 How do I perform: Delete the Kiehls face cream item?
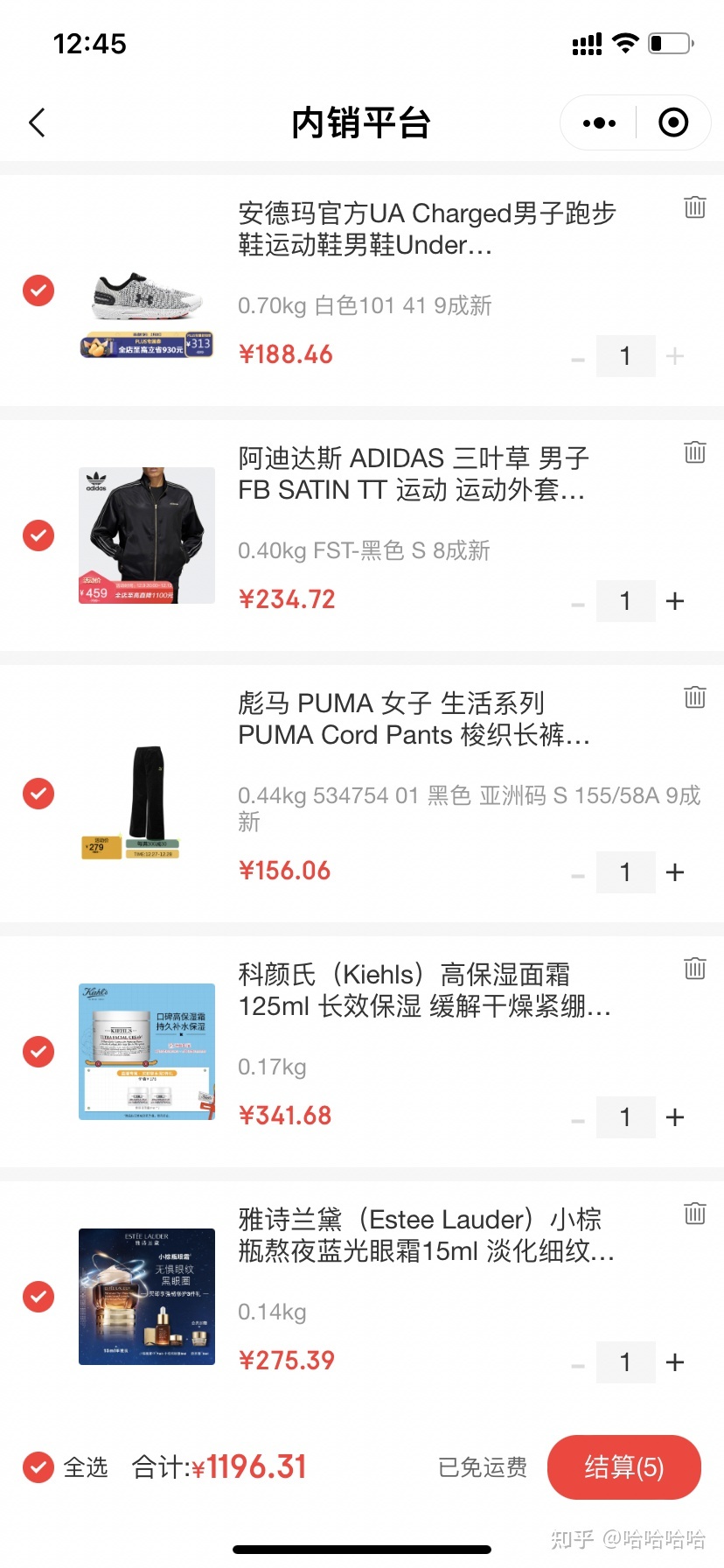[694, 969]
